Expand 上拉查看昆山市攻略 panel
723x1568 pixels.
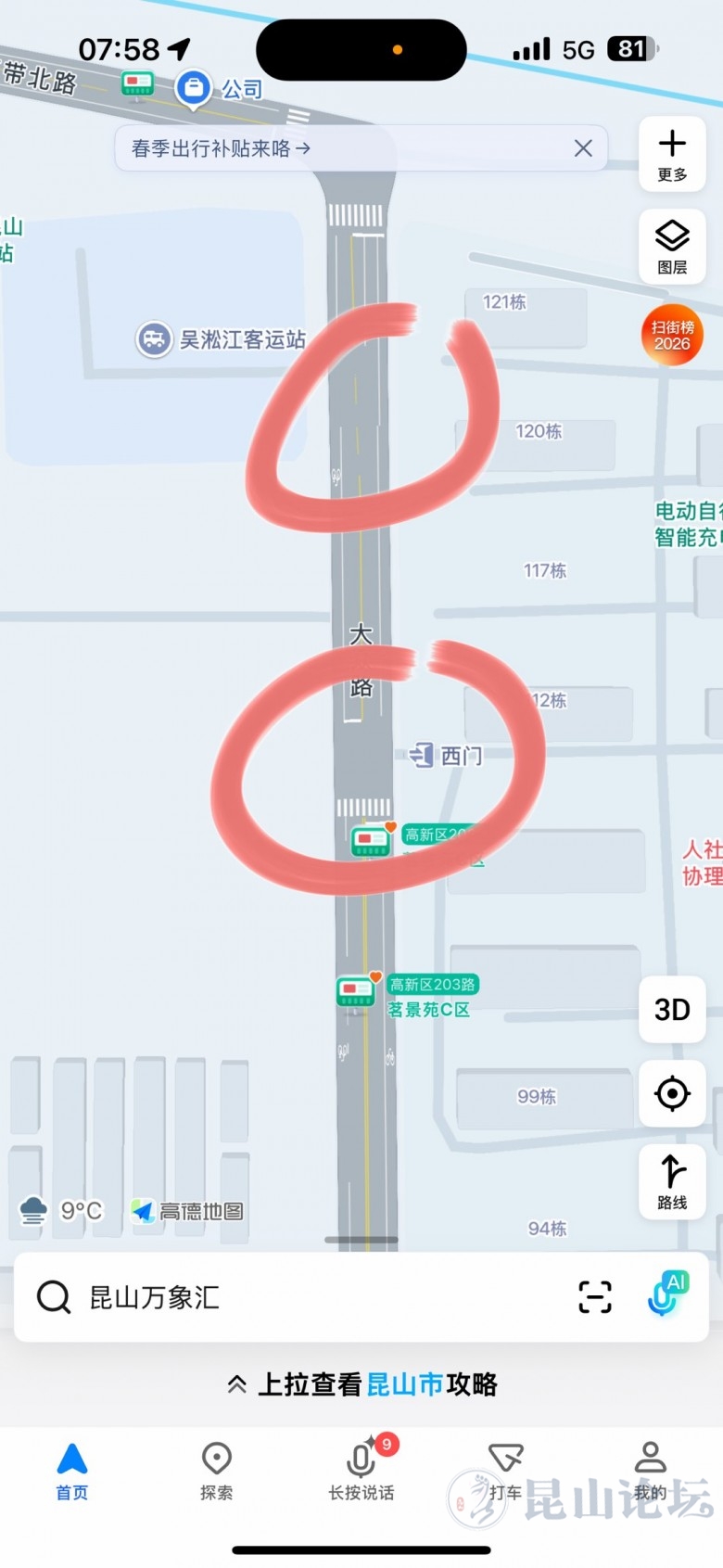point(361,1384)
